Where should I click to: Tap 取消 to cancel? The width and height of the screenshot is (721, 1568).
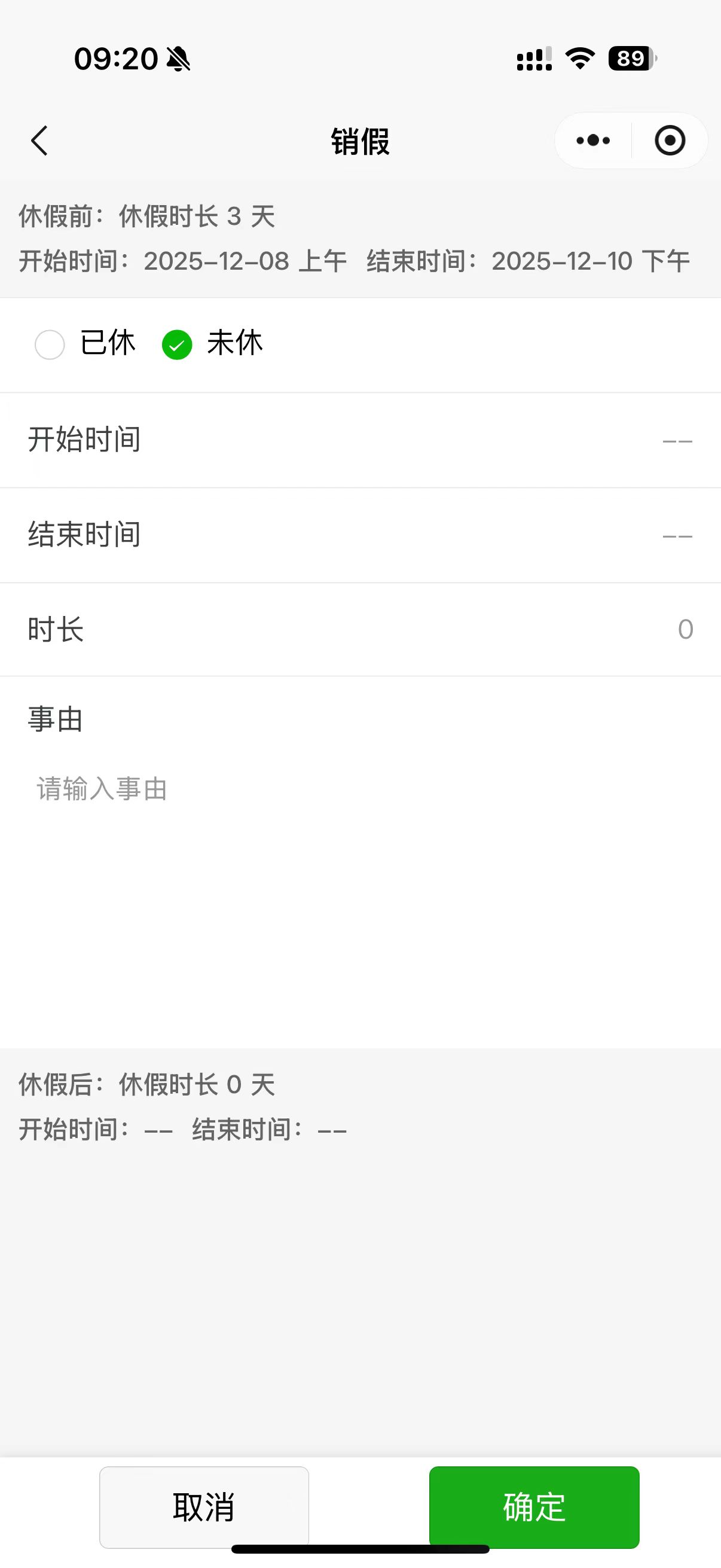pyautogui.click(x=204, y=1506)
